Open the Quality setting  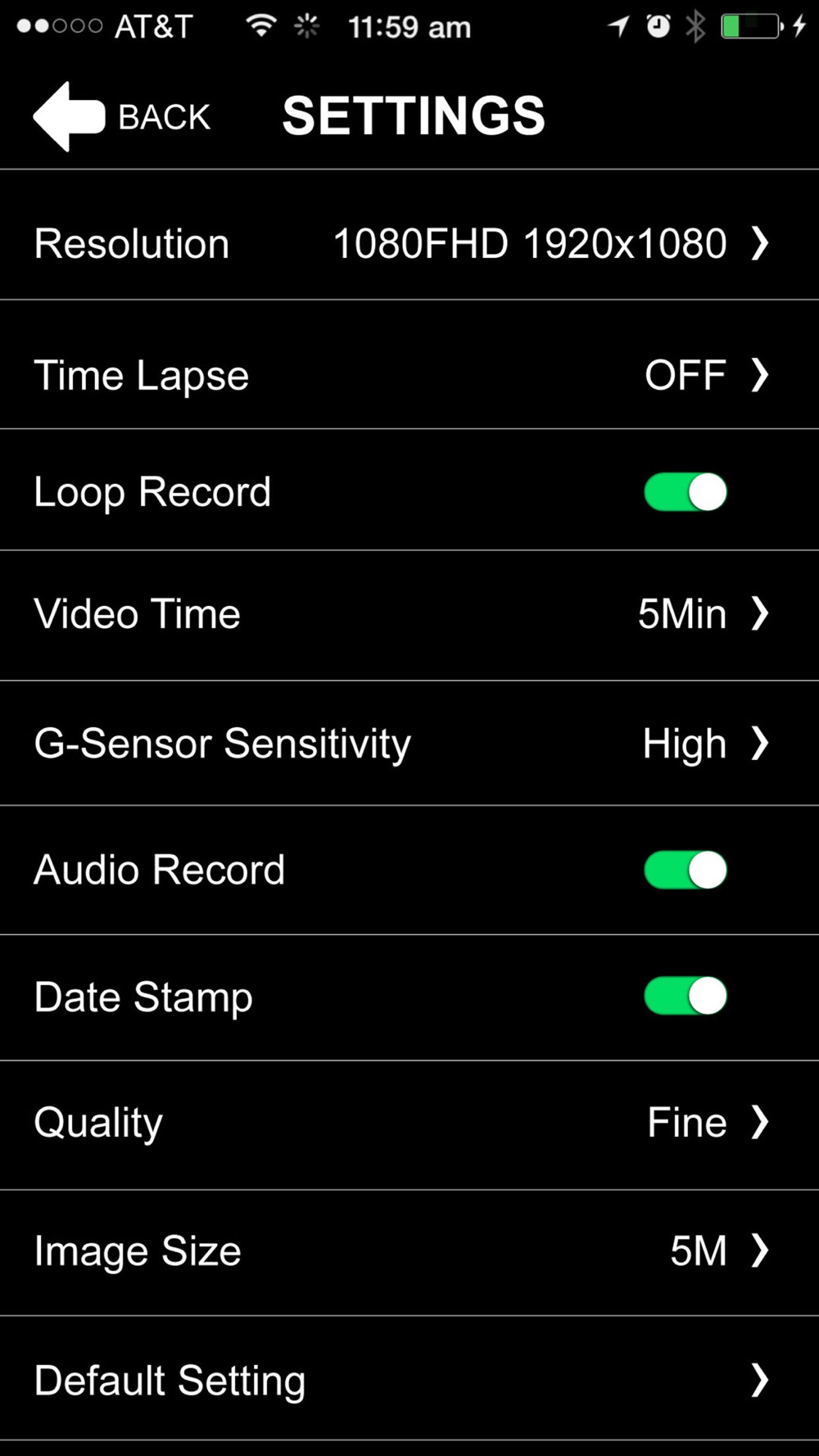pos(409,1125)
